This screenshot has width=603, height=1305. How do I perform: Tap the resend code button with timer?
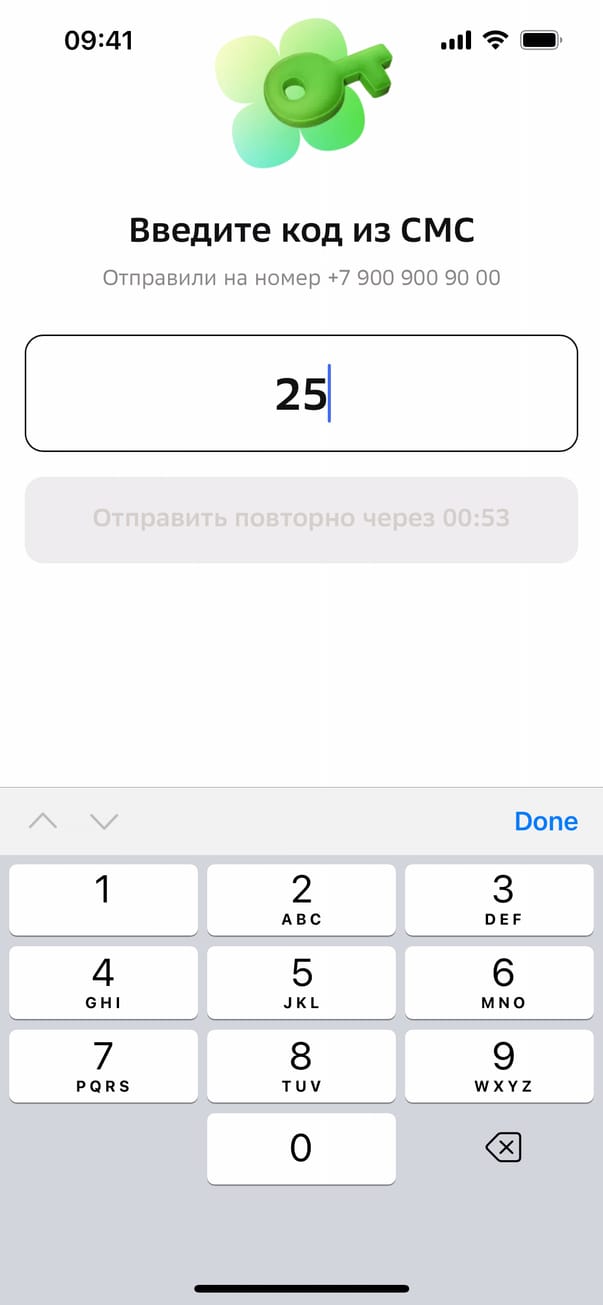pyautogui.click(x=301, y=519)
